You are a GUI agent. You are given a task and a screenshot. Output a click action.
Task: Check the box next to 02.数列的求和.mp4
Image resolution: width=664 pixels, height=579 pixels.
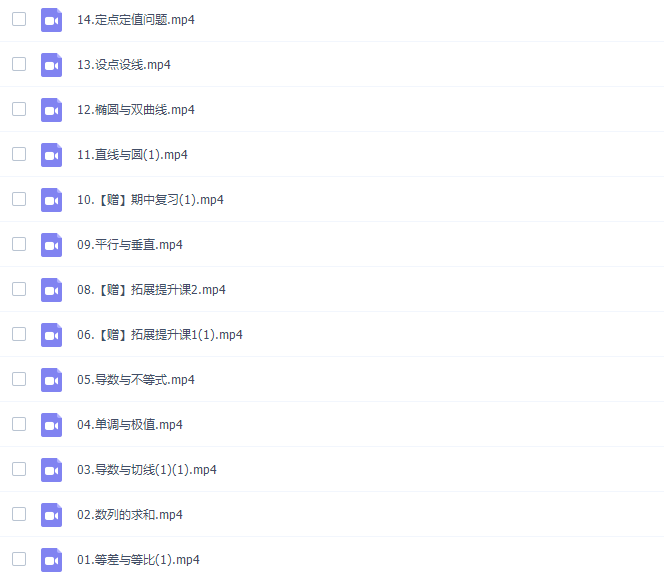(x=19, y=514)
